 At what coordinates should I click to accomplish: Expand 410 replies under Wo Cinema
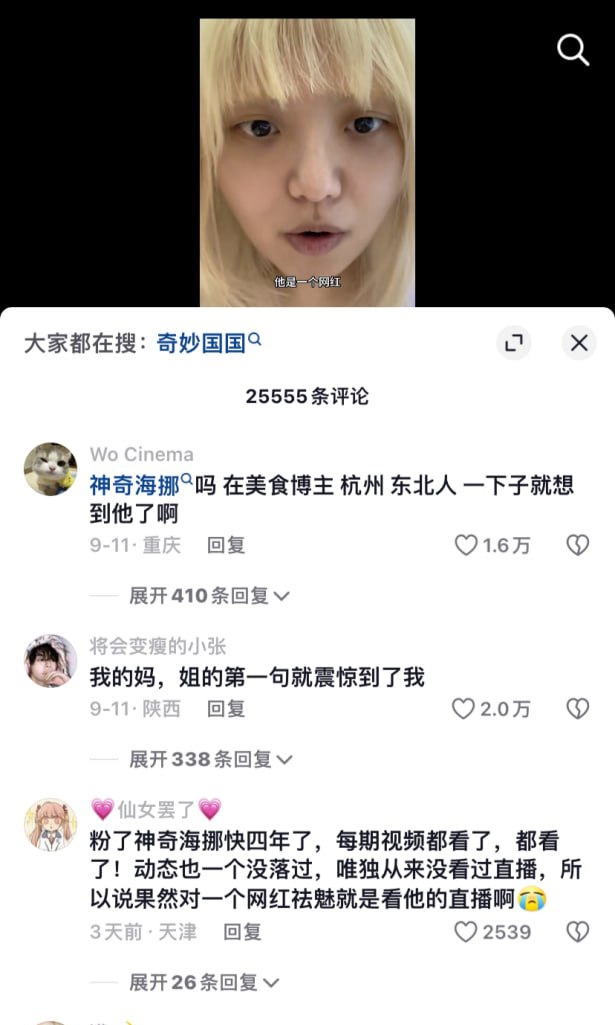pos(208,596)
